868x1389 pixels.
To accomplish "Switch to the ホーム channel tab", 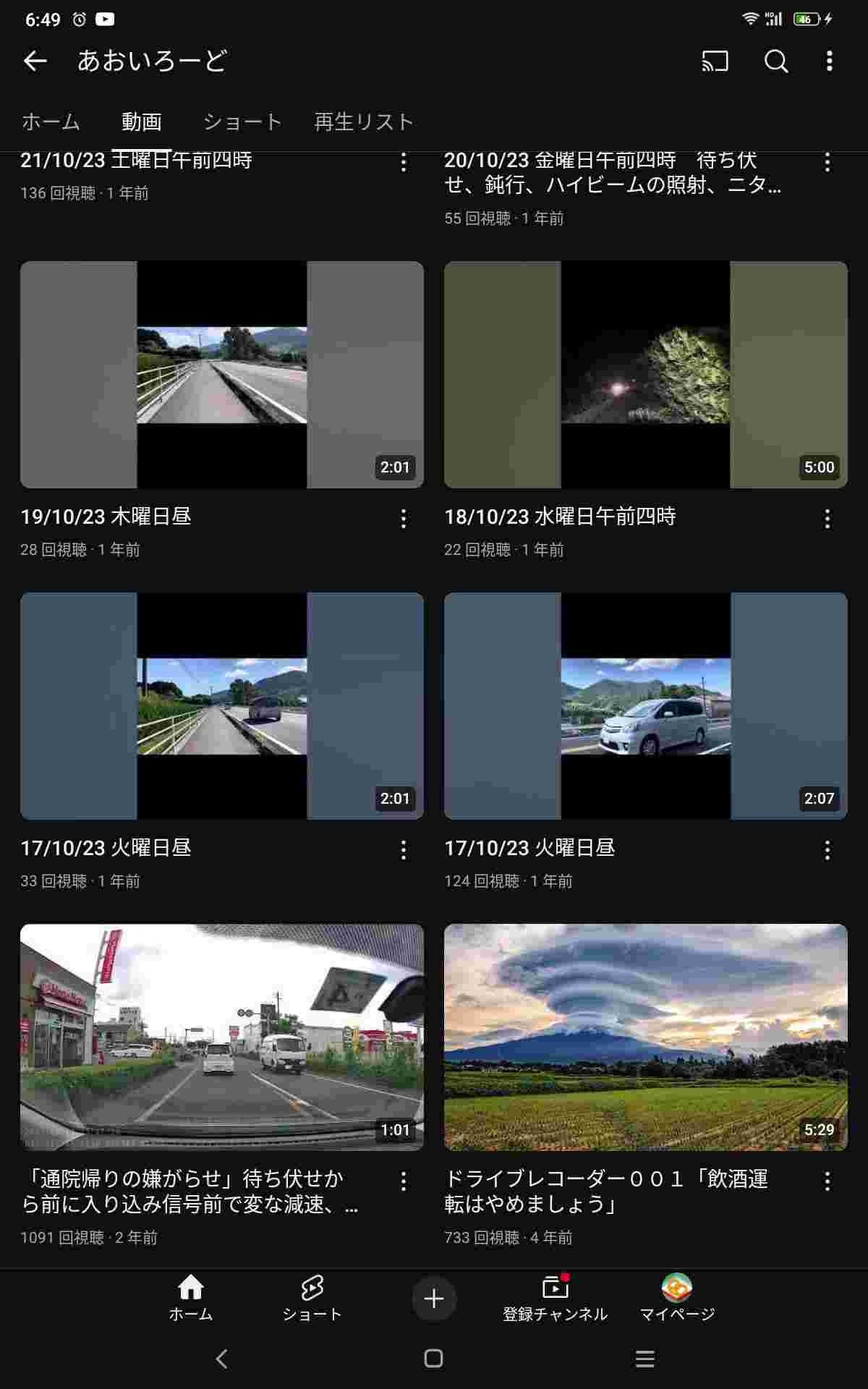I will pos(51,122).
